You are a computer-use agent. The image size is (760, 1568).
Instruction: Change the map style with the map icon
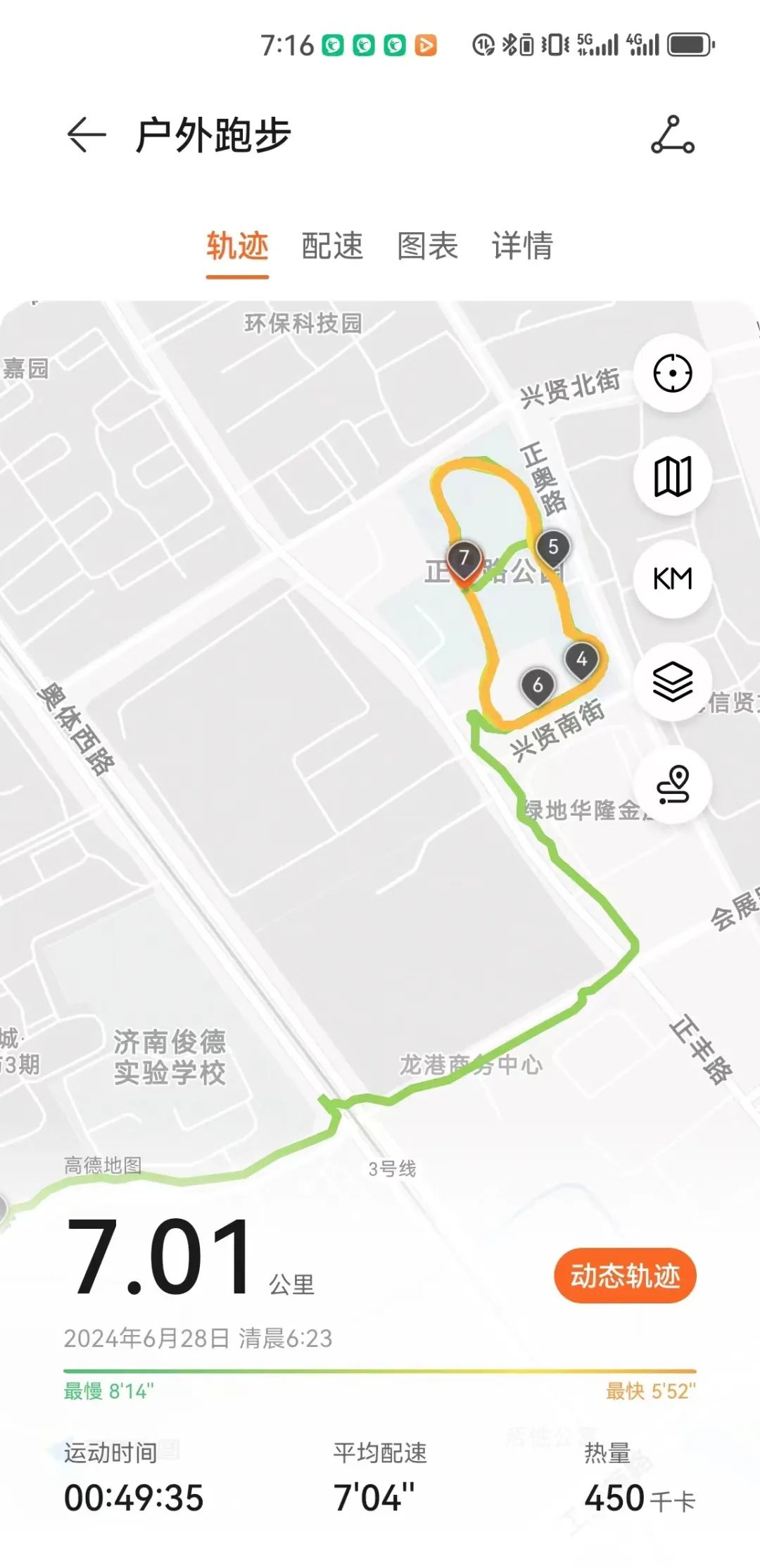pos(673,476)
